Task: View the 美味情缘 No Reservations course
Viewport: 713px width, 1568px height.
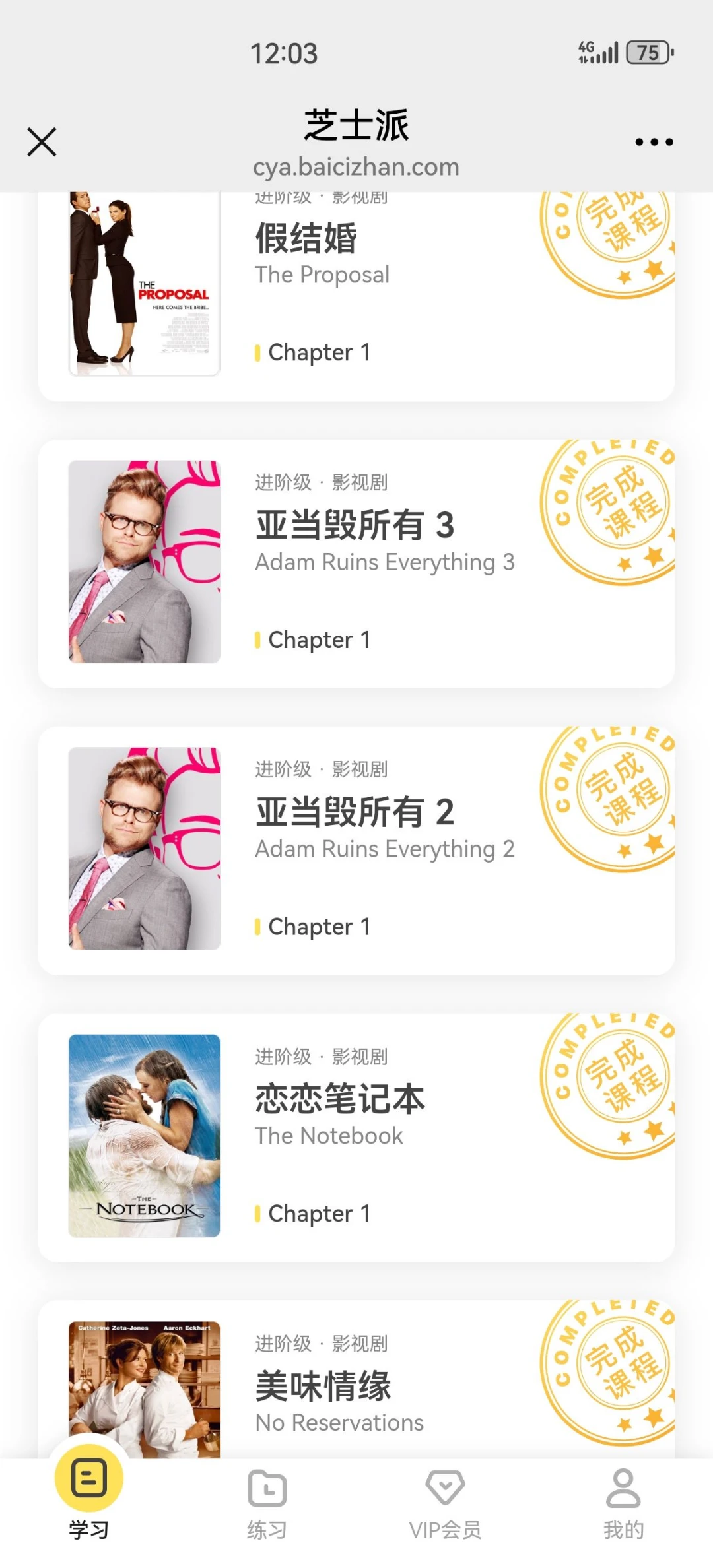Action: coord(356,1379)
